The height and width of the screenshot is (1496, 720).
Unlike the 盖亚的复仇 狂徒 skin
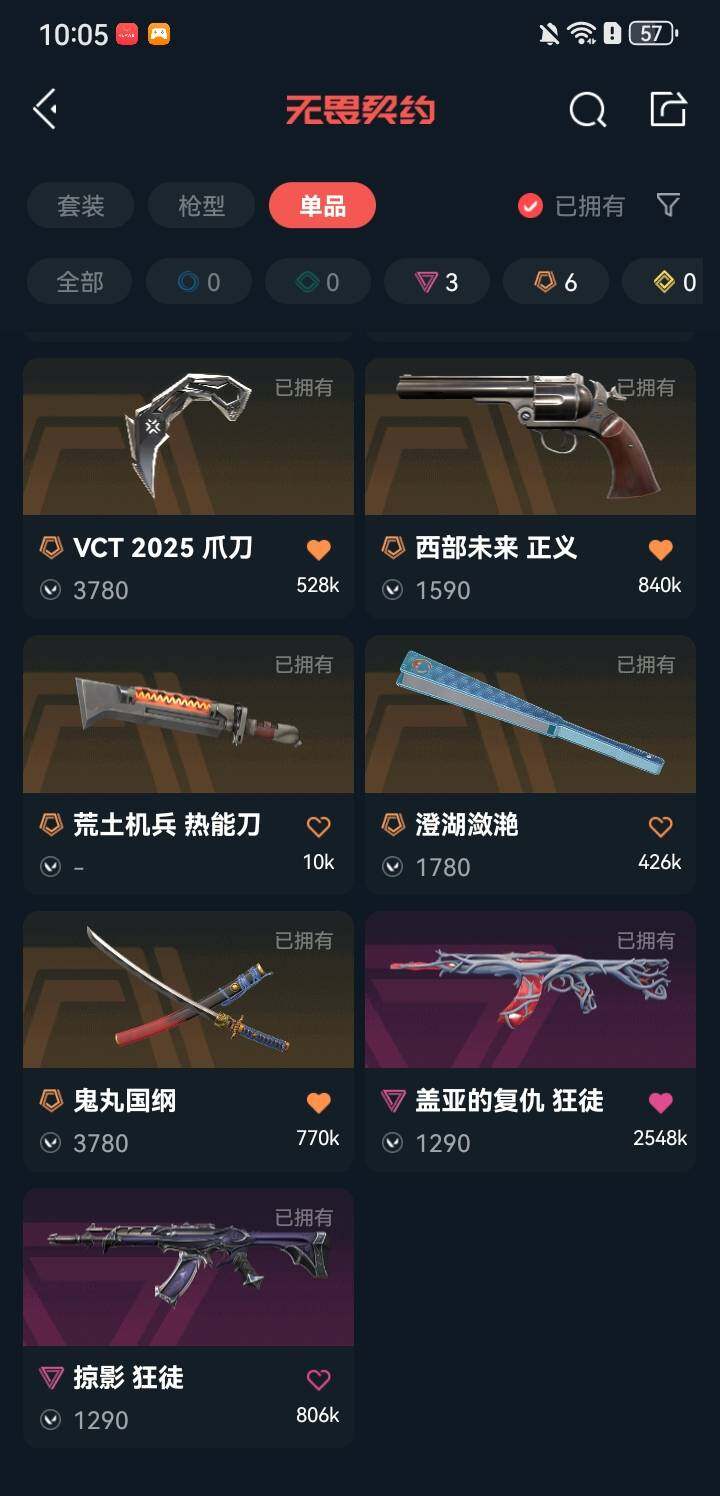point(660,1102)
